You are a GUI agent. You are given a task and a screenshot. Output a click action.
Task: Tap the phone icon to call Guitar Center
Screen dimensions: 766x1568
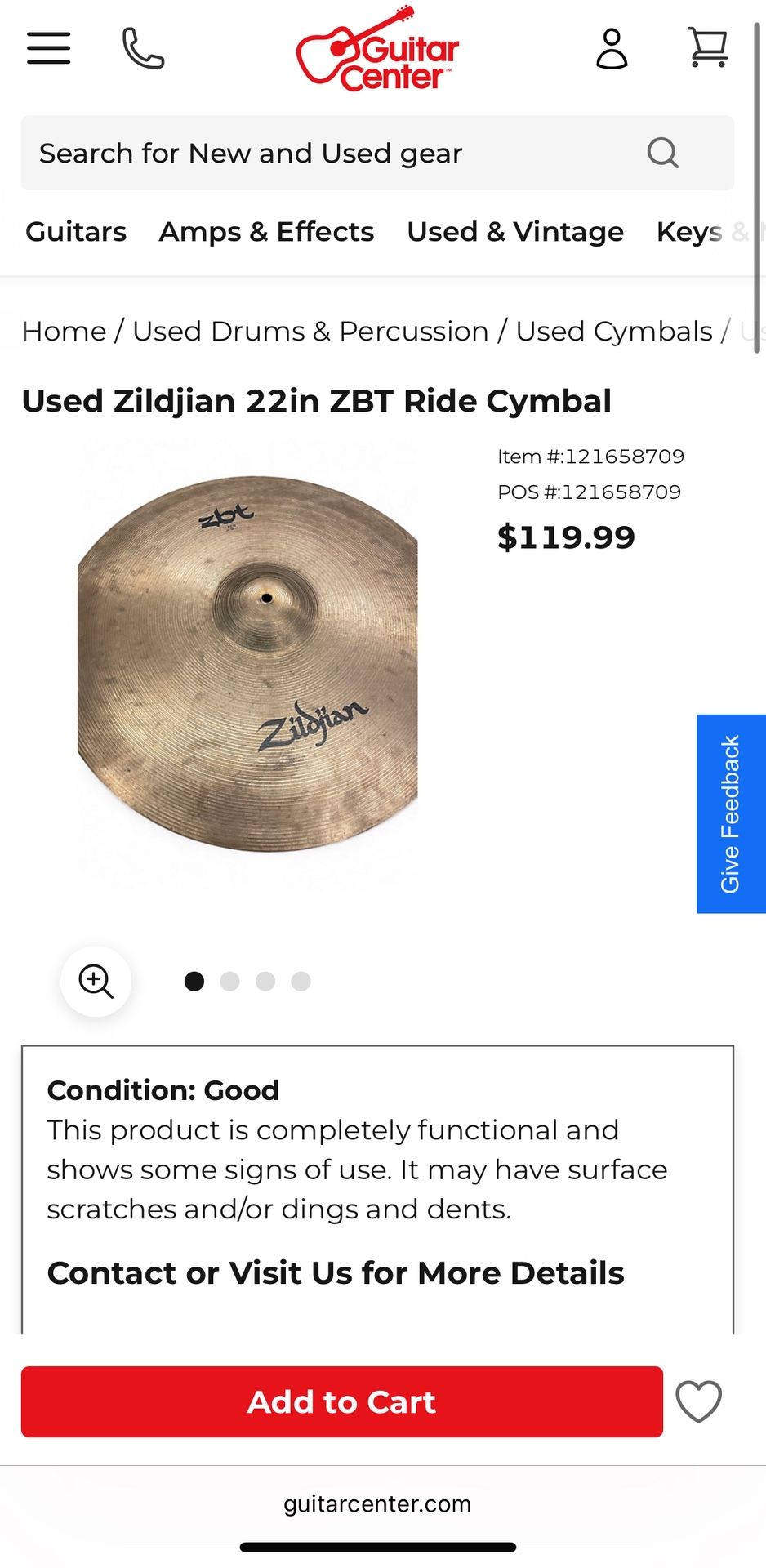143,49
